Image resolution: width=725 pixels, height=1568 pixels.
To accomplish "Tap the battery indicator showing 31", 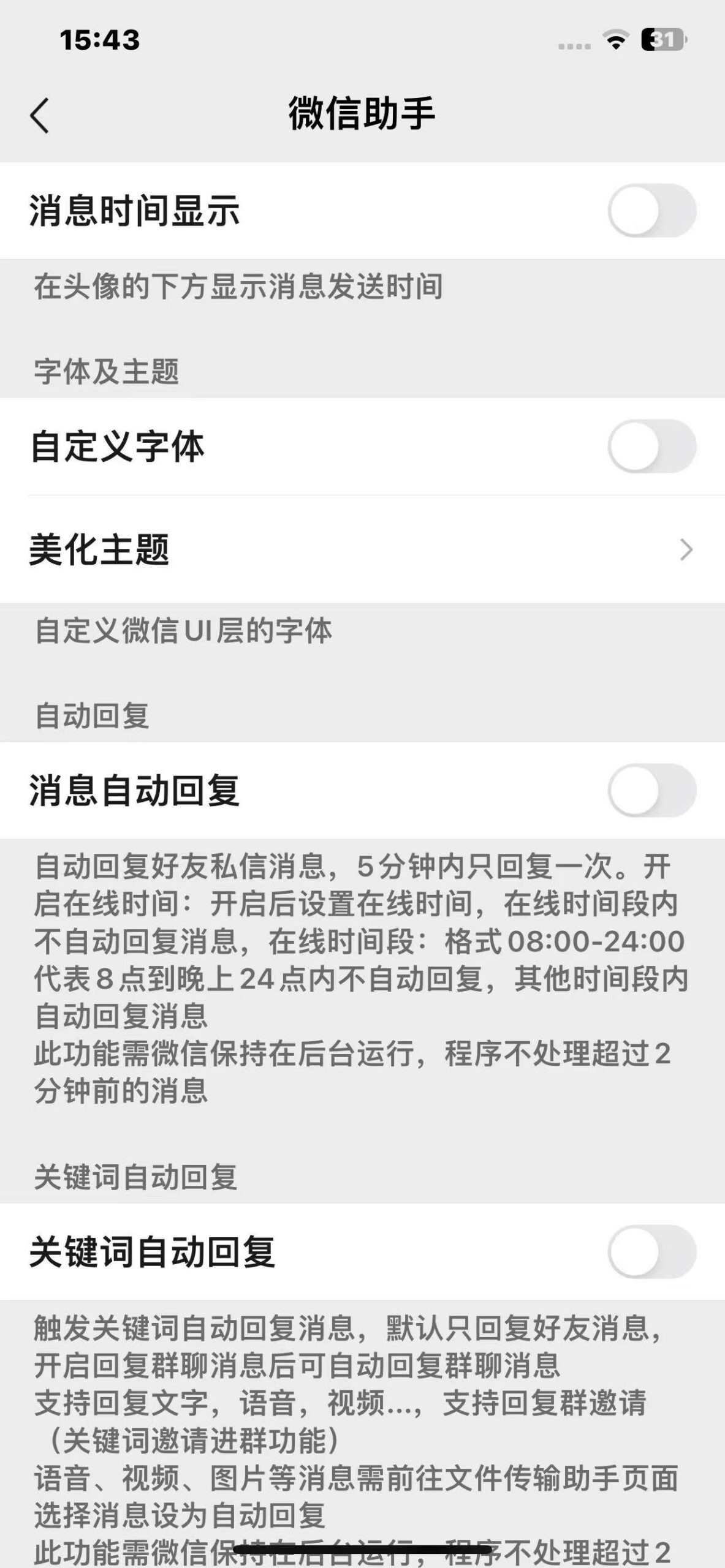I will (662, 38).
